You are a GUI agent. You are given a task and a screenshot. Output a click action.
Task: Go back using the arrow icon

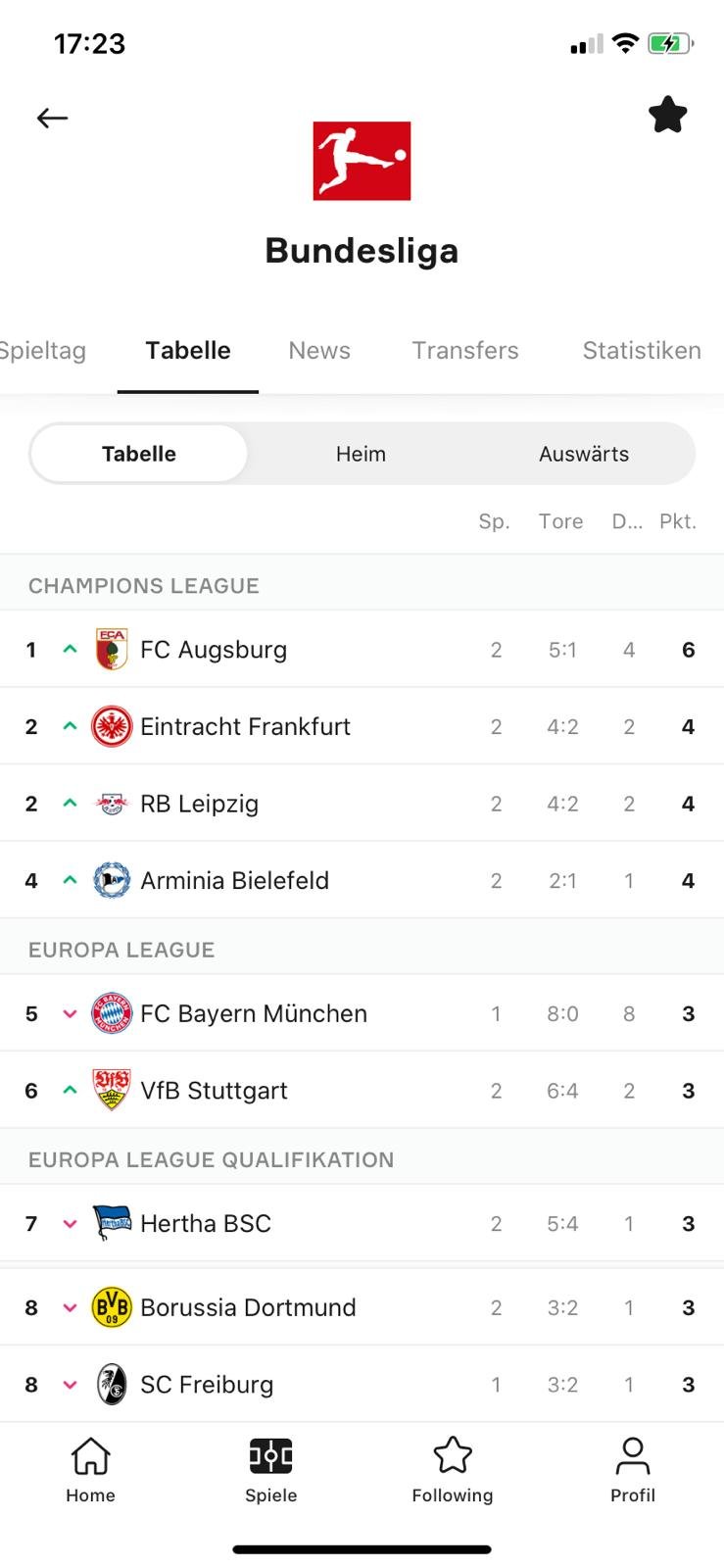point(52,119)
